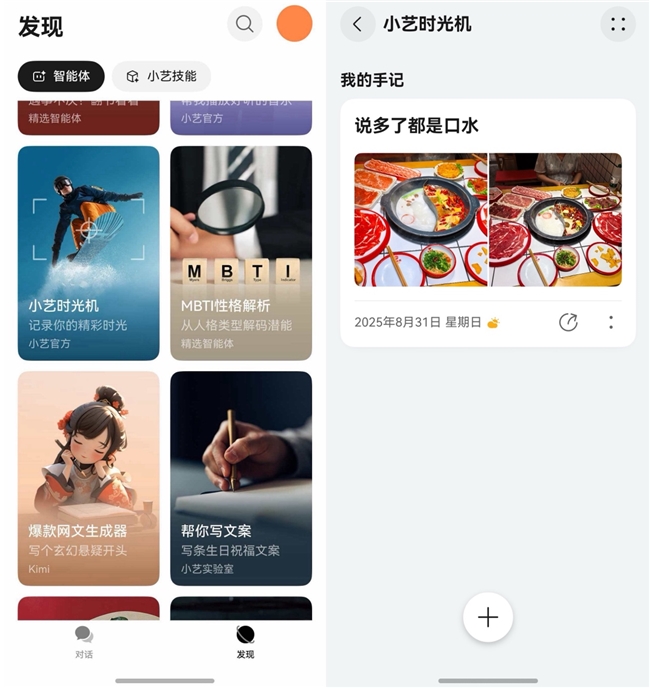Open the 帮你写文案 card

click(240, 478)
